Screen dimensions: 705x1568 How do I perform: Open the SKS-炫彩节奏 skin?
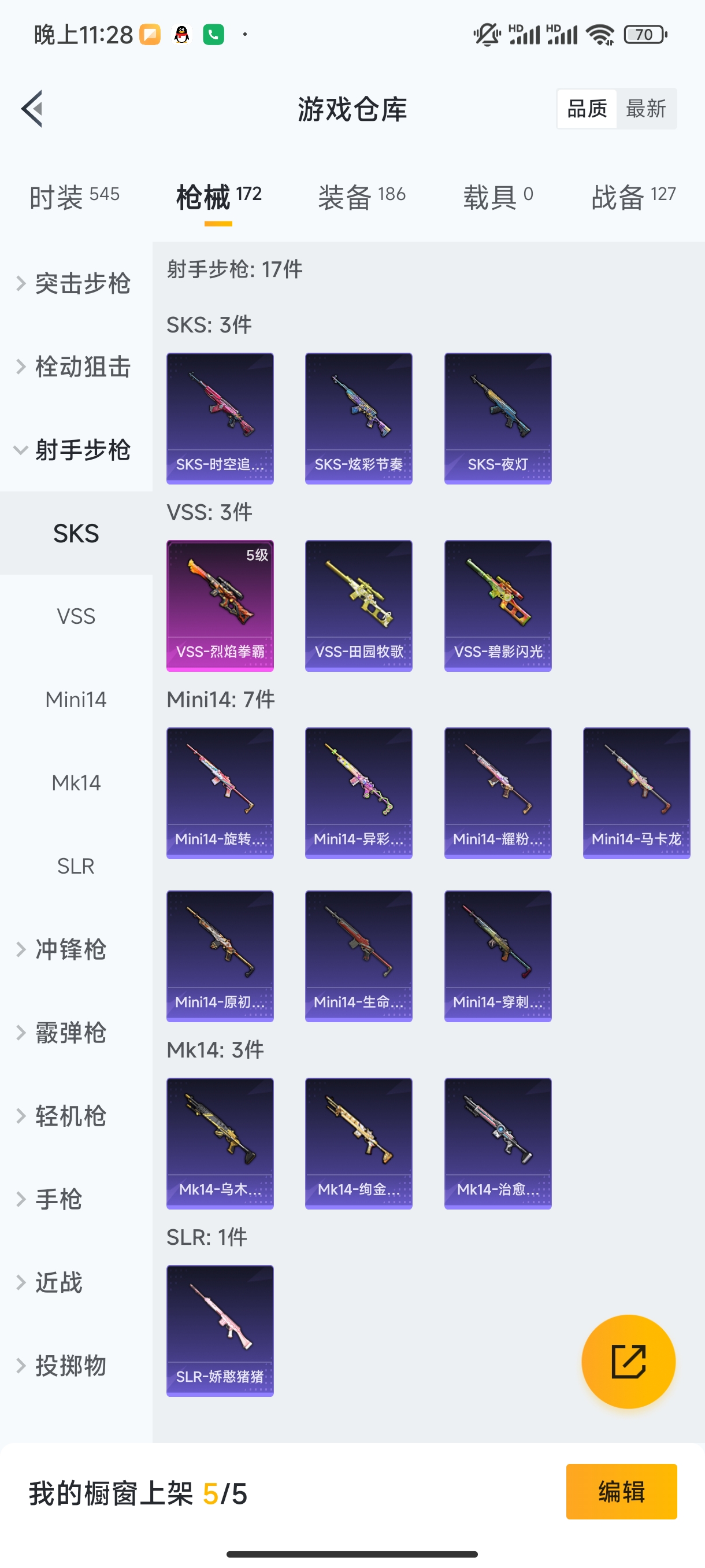pyautogui.click(x=358, y=418)
